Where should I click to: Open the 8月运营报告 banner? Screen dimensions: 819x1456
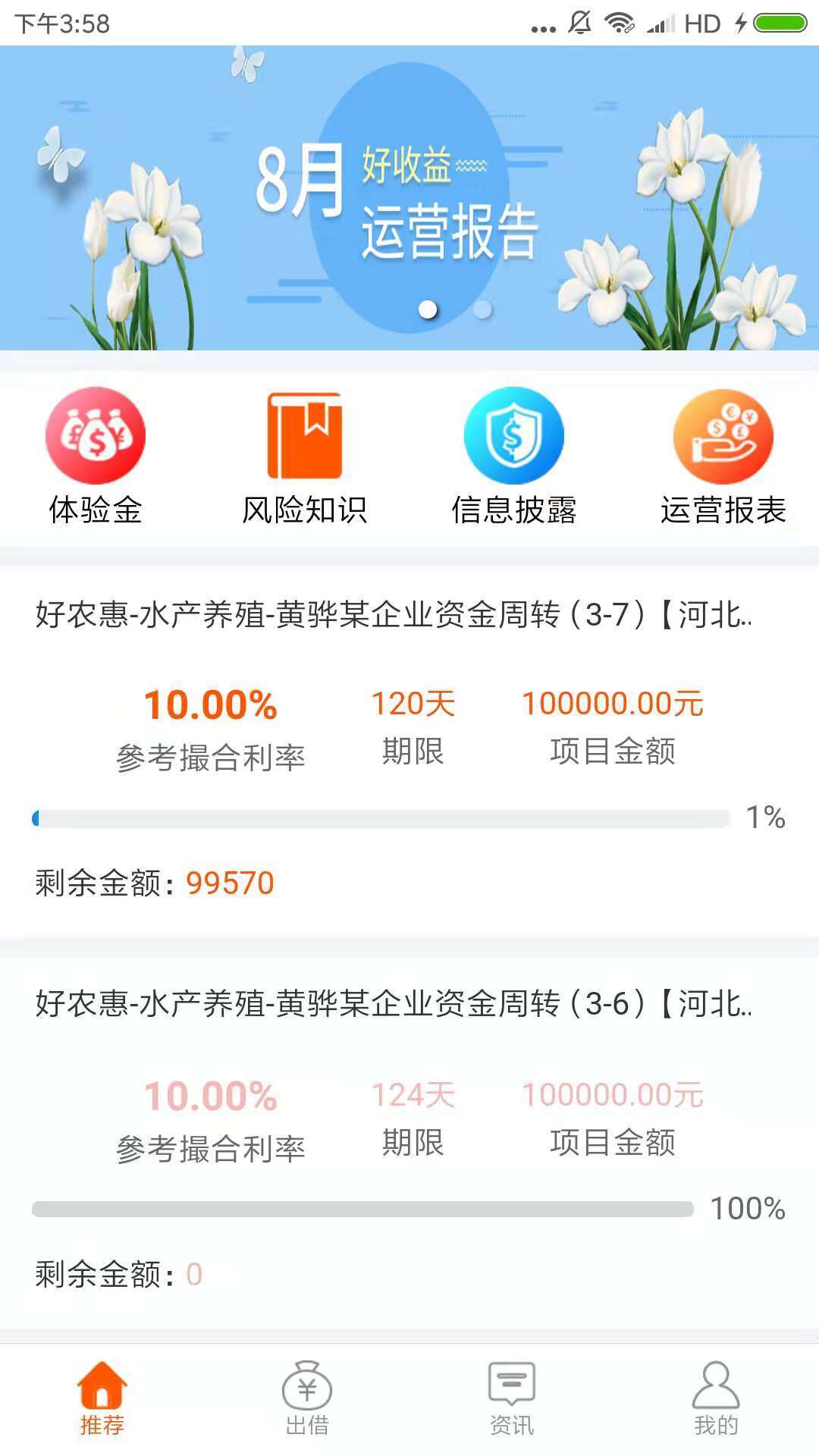coord(409,197)
